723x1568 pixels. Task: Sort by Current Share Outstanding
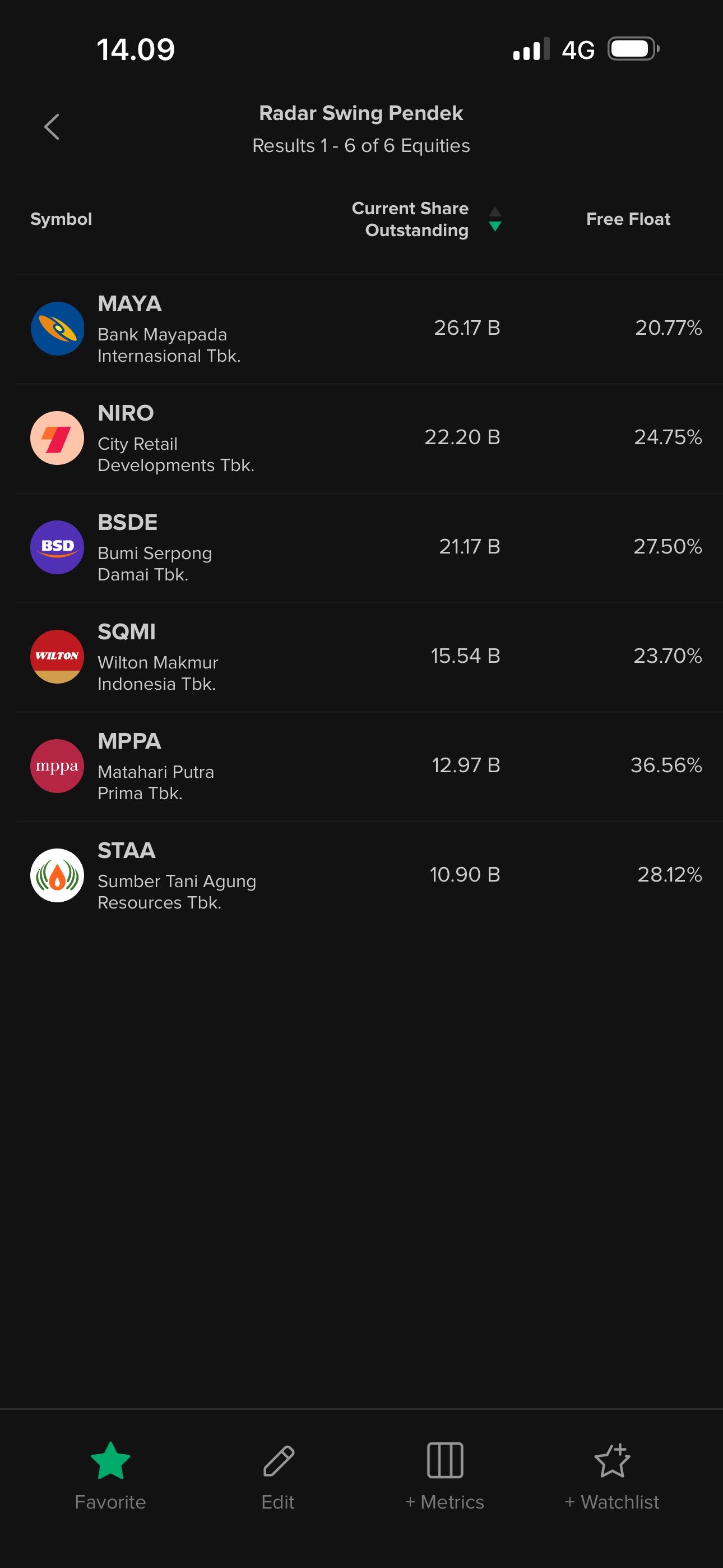(425, 219)
